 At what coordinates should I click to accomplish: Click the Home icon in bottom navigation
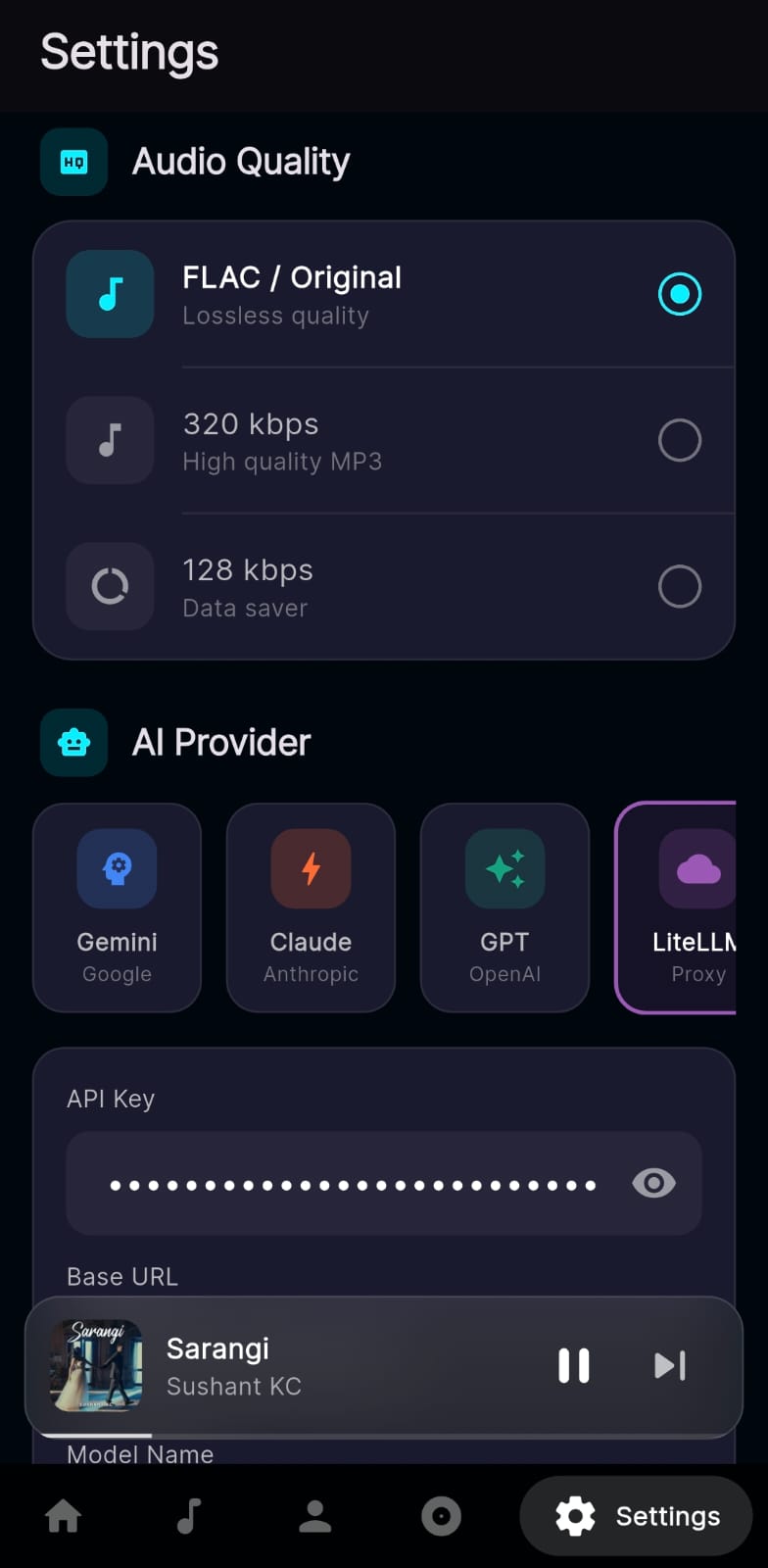[63, 1514]
